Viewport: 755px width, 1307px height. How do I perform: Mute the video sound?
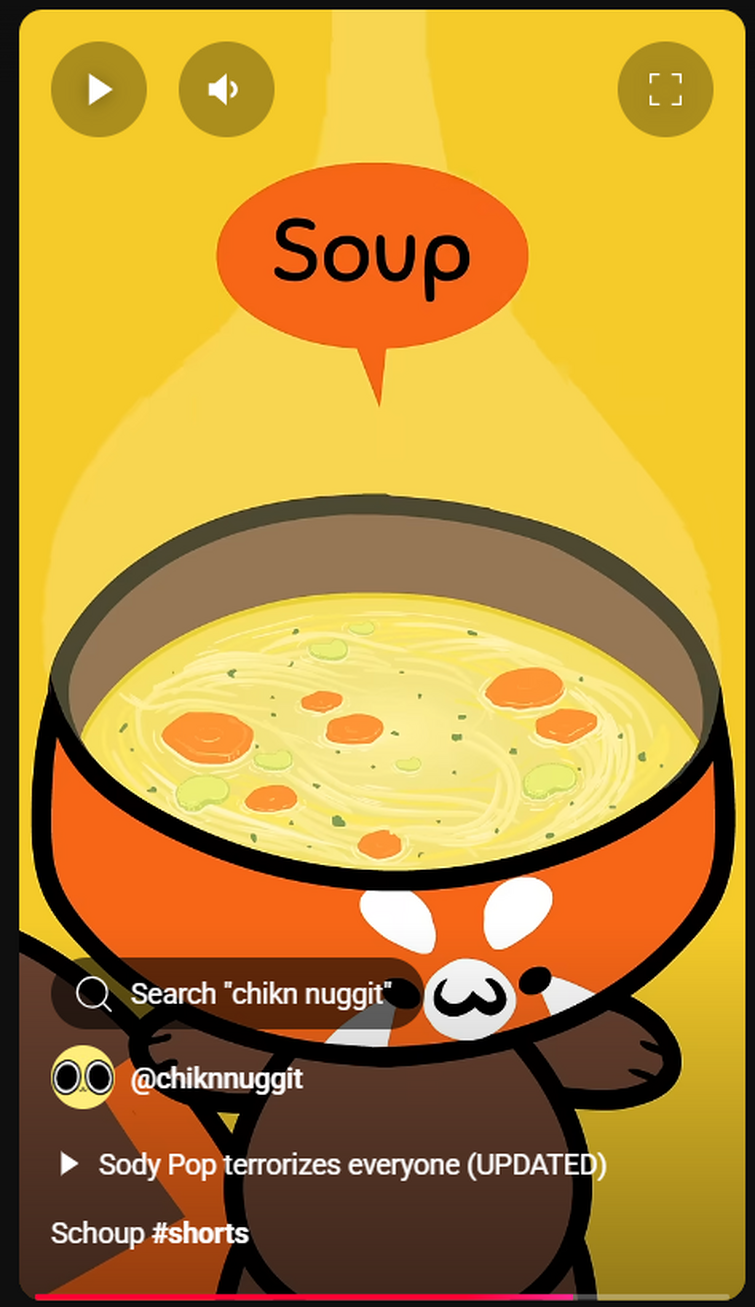pos(226,90)
